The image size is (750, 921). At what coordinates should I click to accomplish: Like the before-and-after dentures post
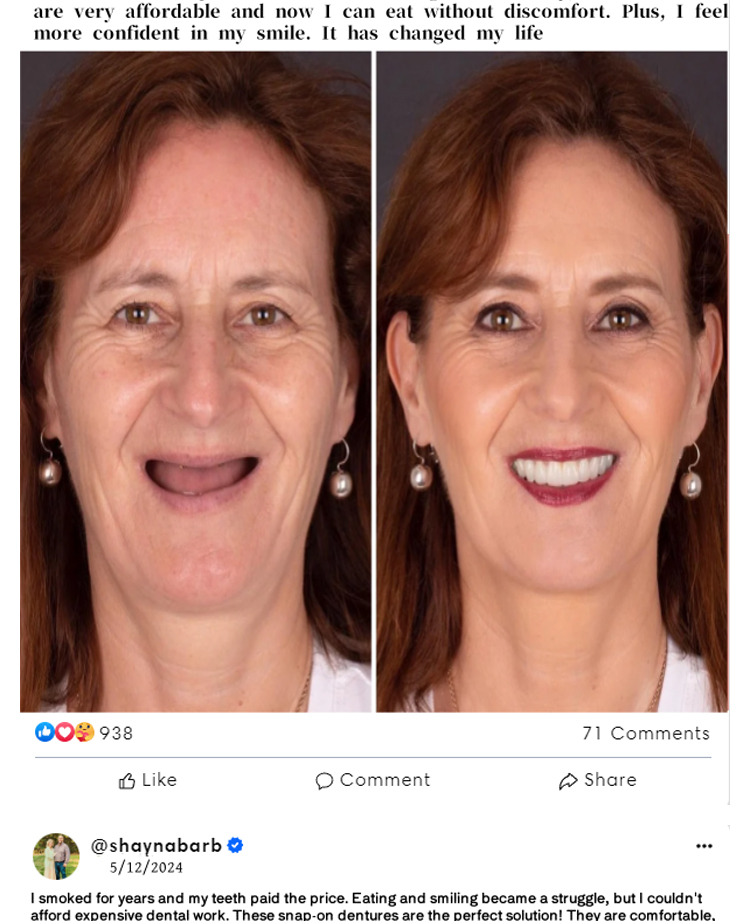(x=147, y=780)
